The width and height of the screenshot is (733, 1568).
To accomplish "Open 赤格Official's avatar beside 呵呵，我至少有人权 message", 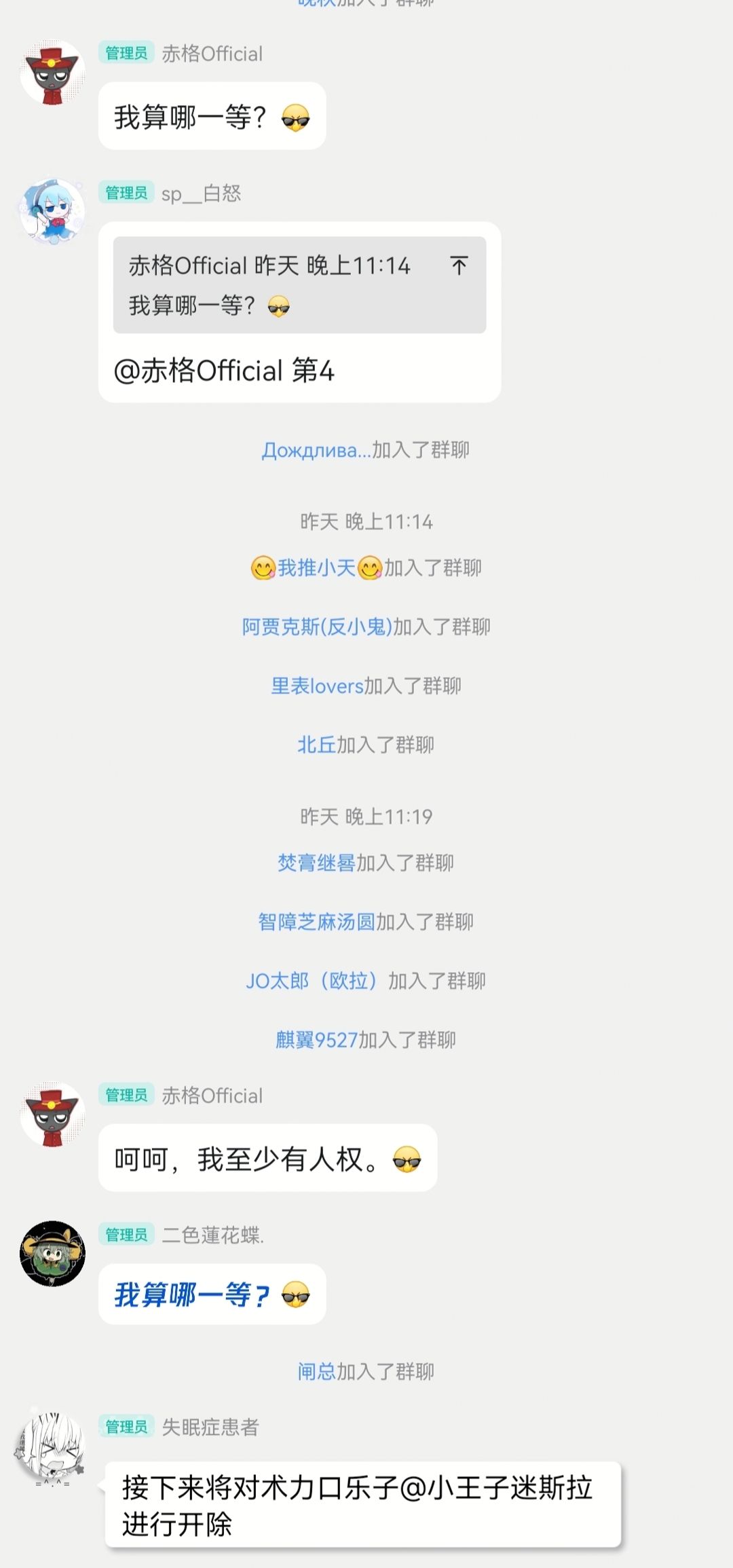I will pos(52,1114).
